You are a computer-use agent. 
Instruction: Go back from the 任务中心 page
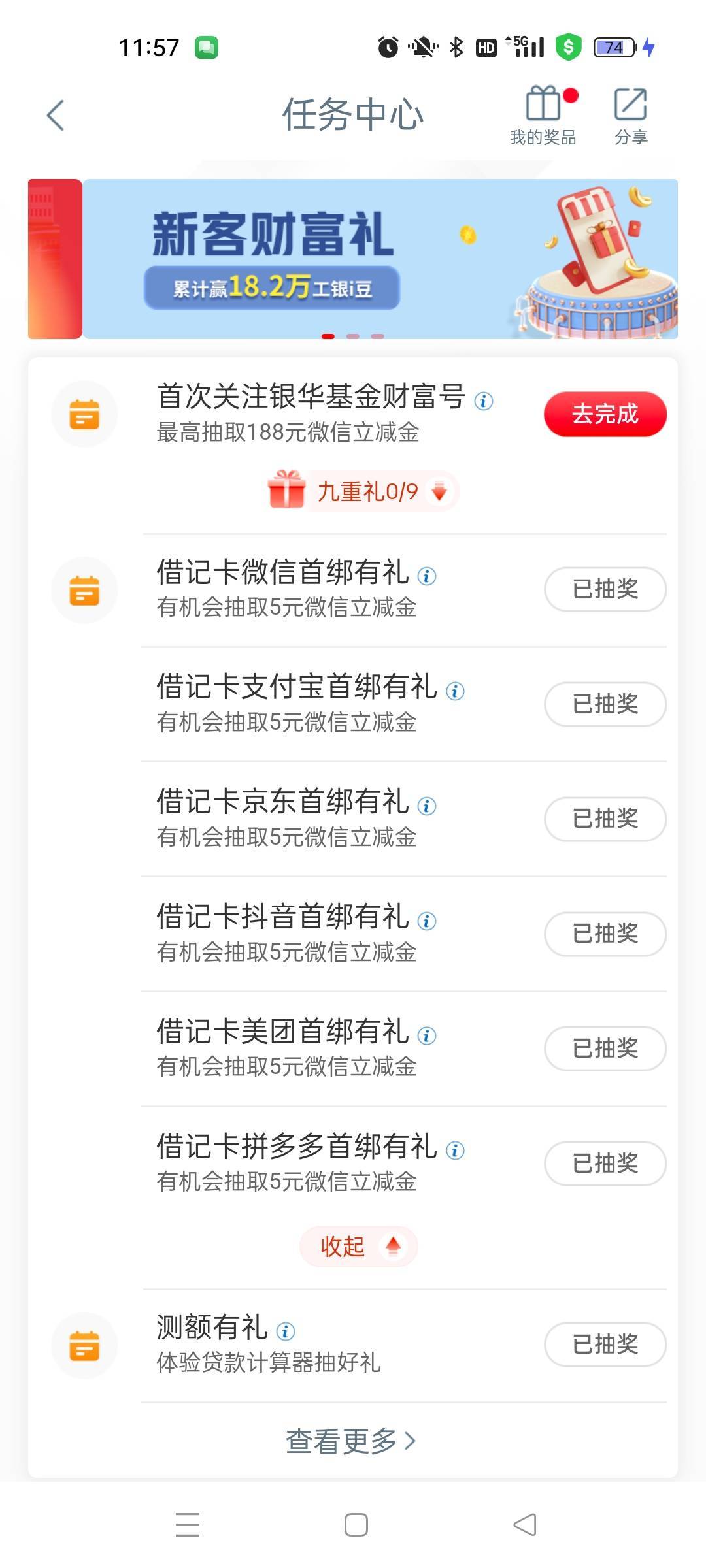click(56, 116)
